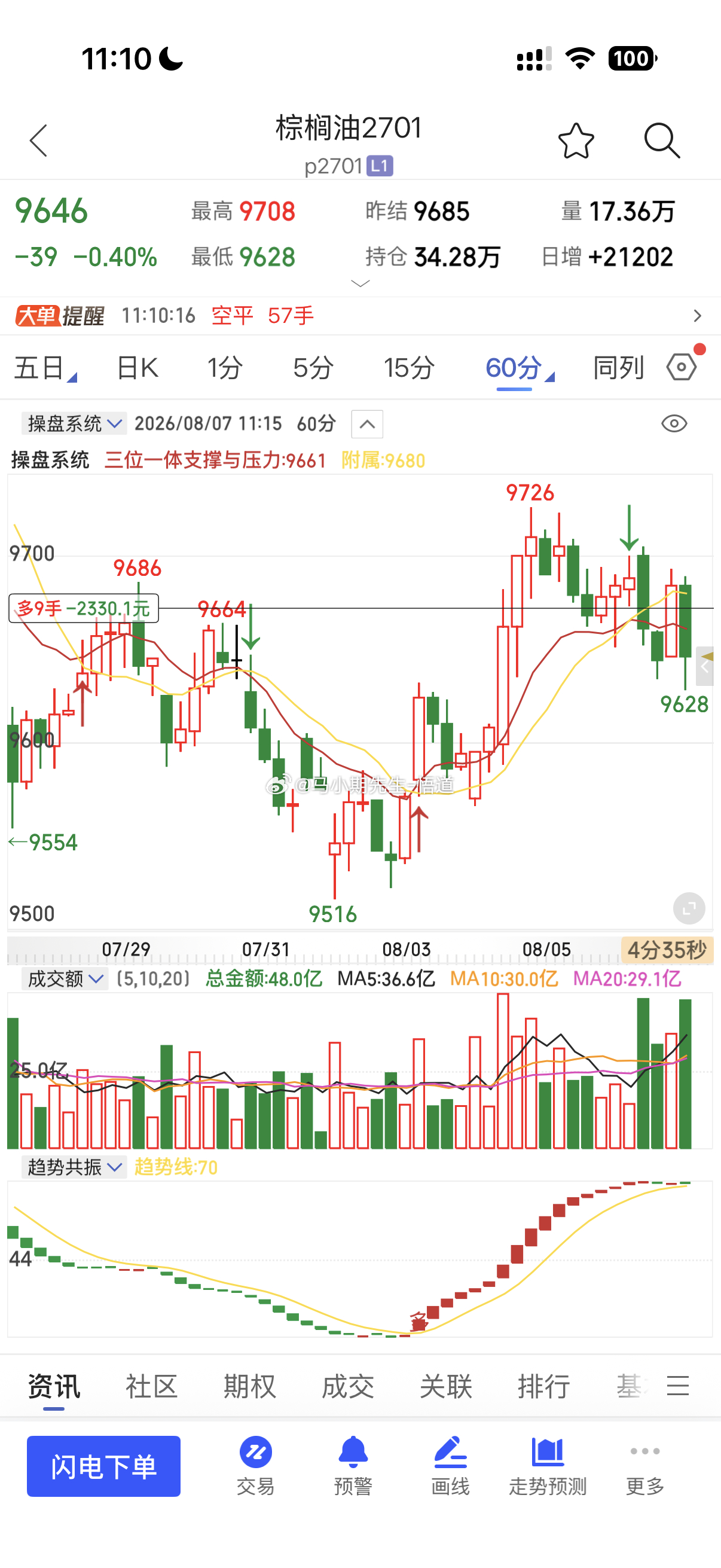Tap the 闪电下单 quick order button
Viewport: 721px width, 1568px height.
coord(103,1466)
